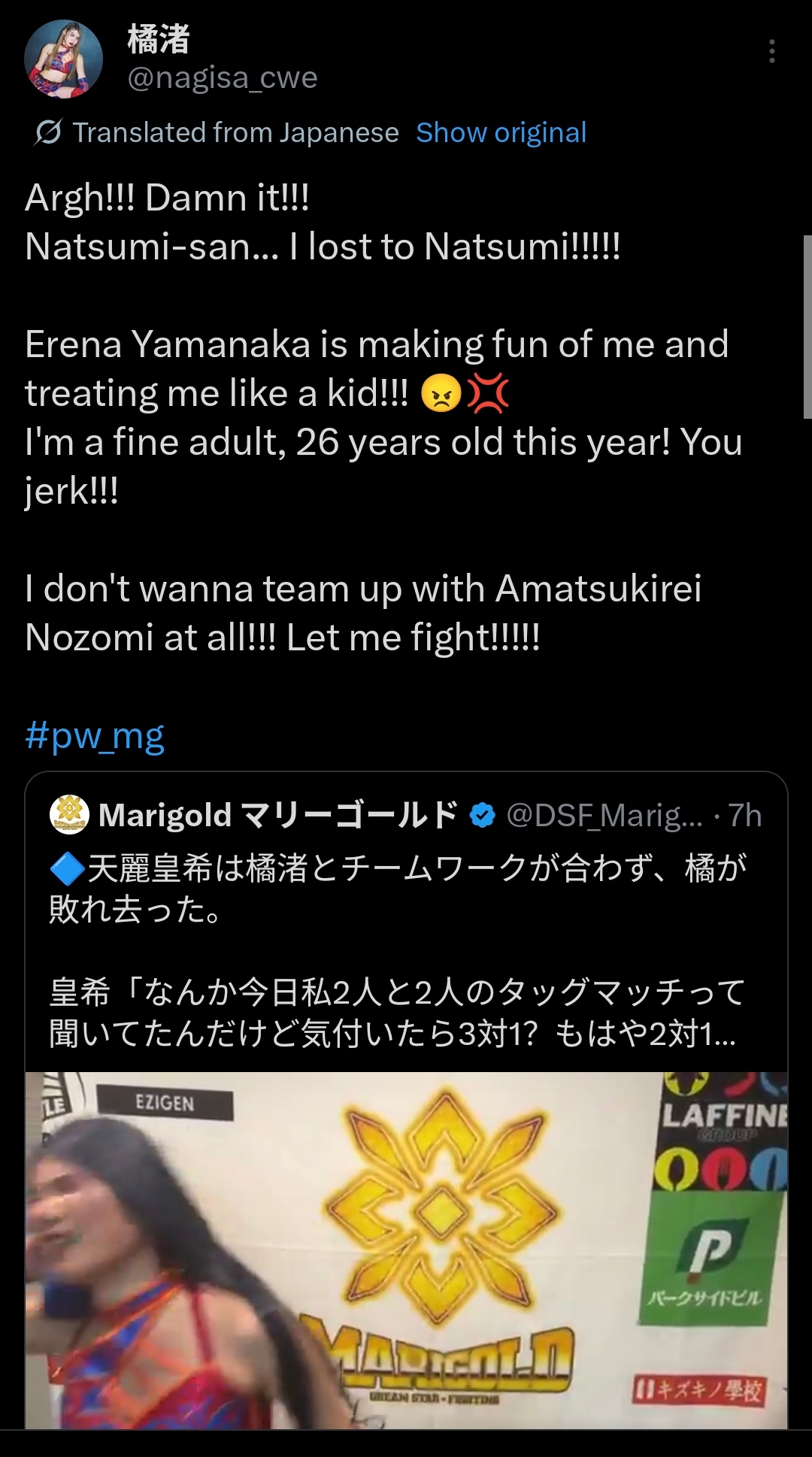Open the tweet's overflow menu

[x=771, y=51]
